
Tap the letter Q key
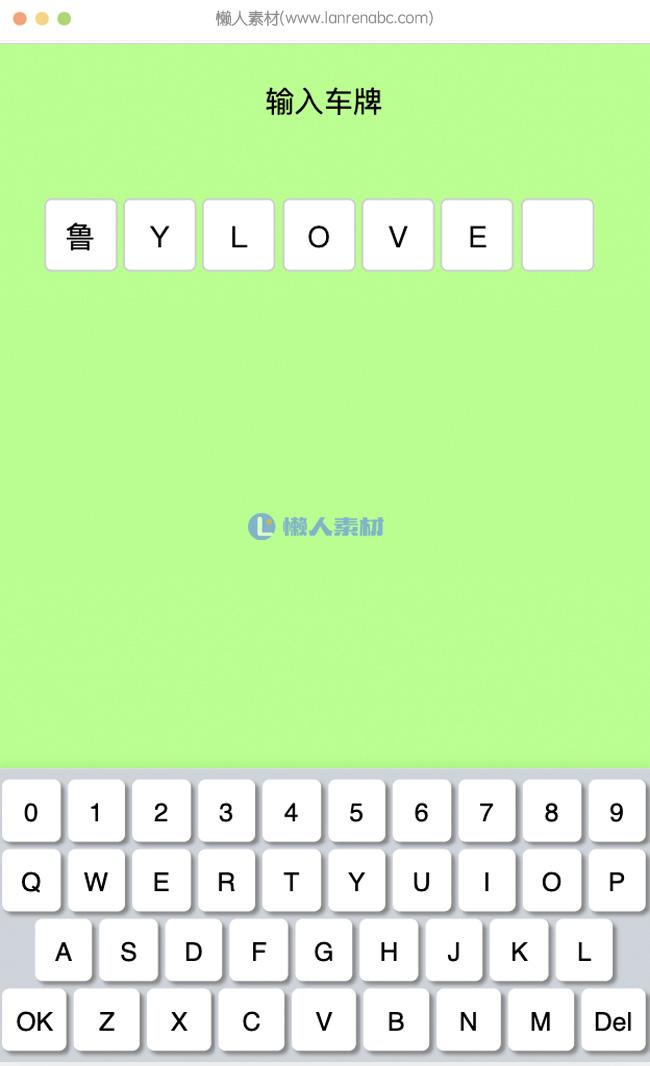click(x=31, y=881)
